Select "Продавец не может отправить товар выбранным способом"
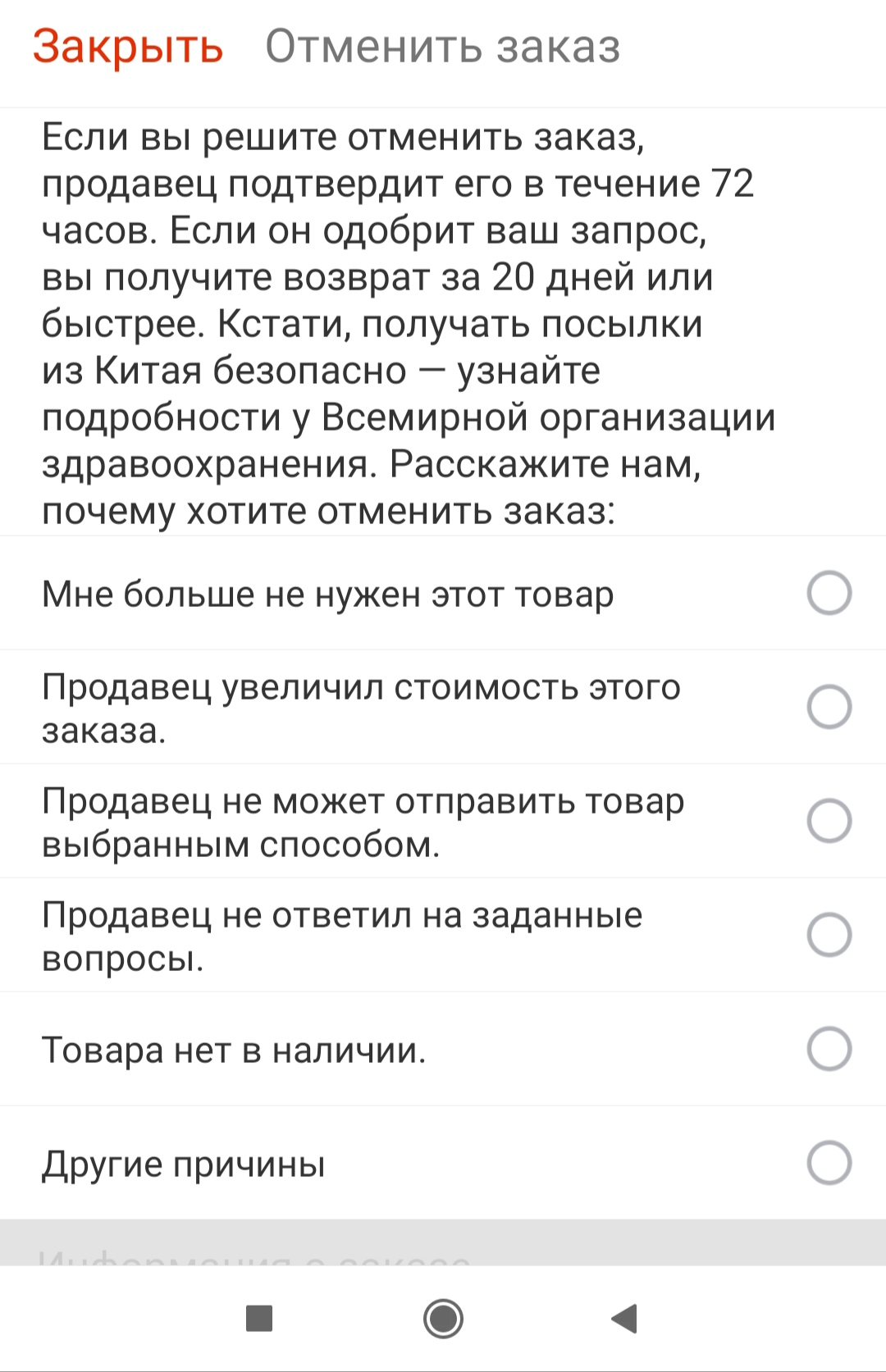 443,821
